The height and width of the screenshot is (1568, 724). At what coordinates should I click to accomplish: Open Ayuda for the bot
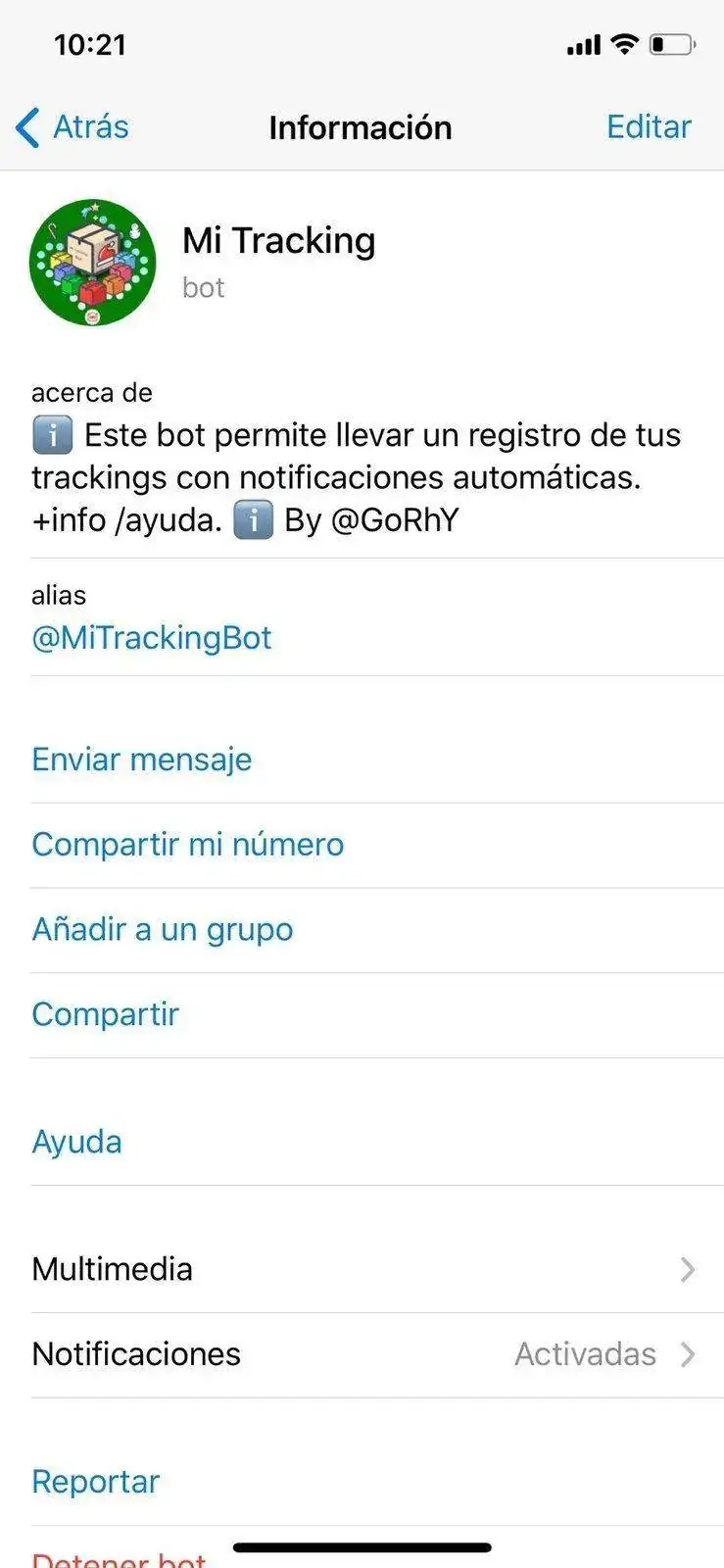pos(77,1142)
